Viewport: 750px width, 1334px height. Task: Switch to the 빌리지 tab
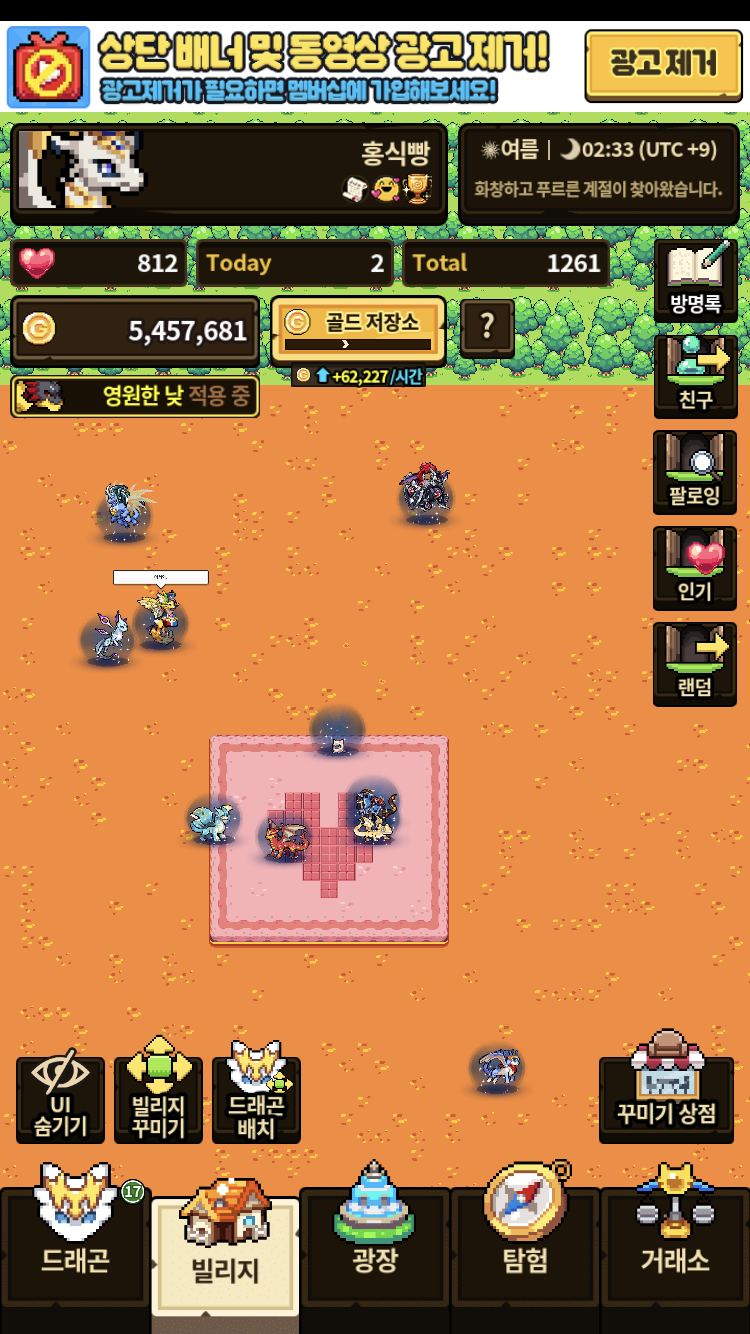pos(225,1260)
